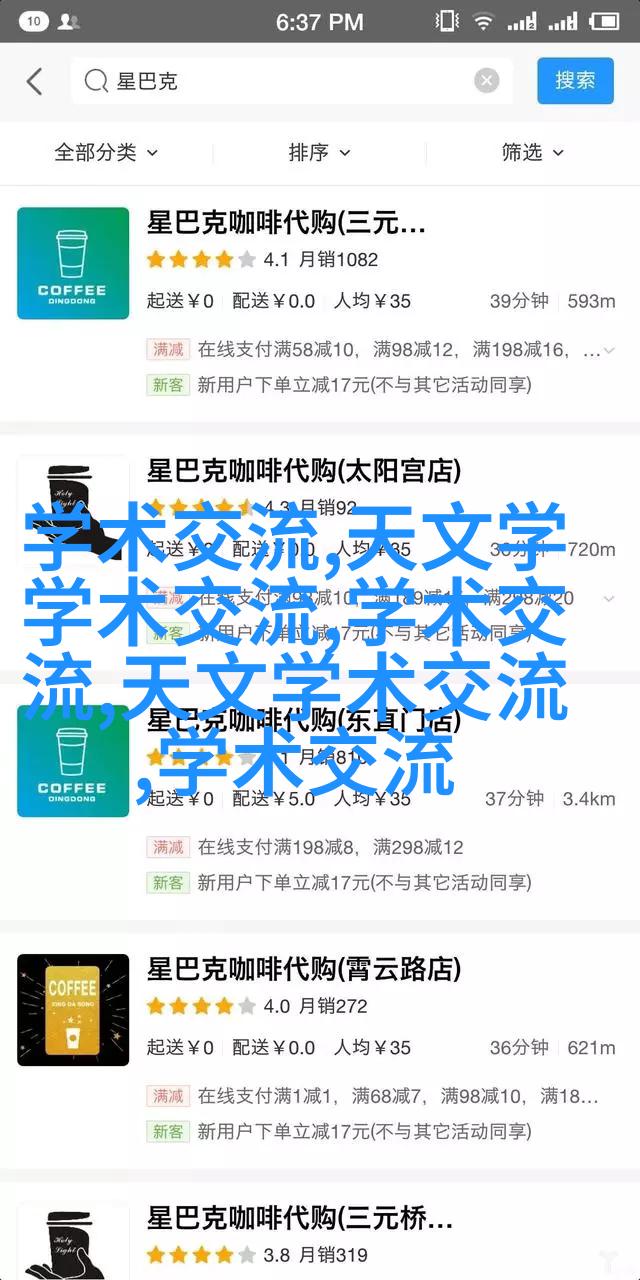Screen dimensions: 640x1280
Task: Open 星巴克咖啡代购(太阳宫店)
Action: point(304,470)
